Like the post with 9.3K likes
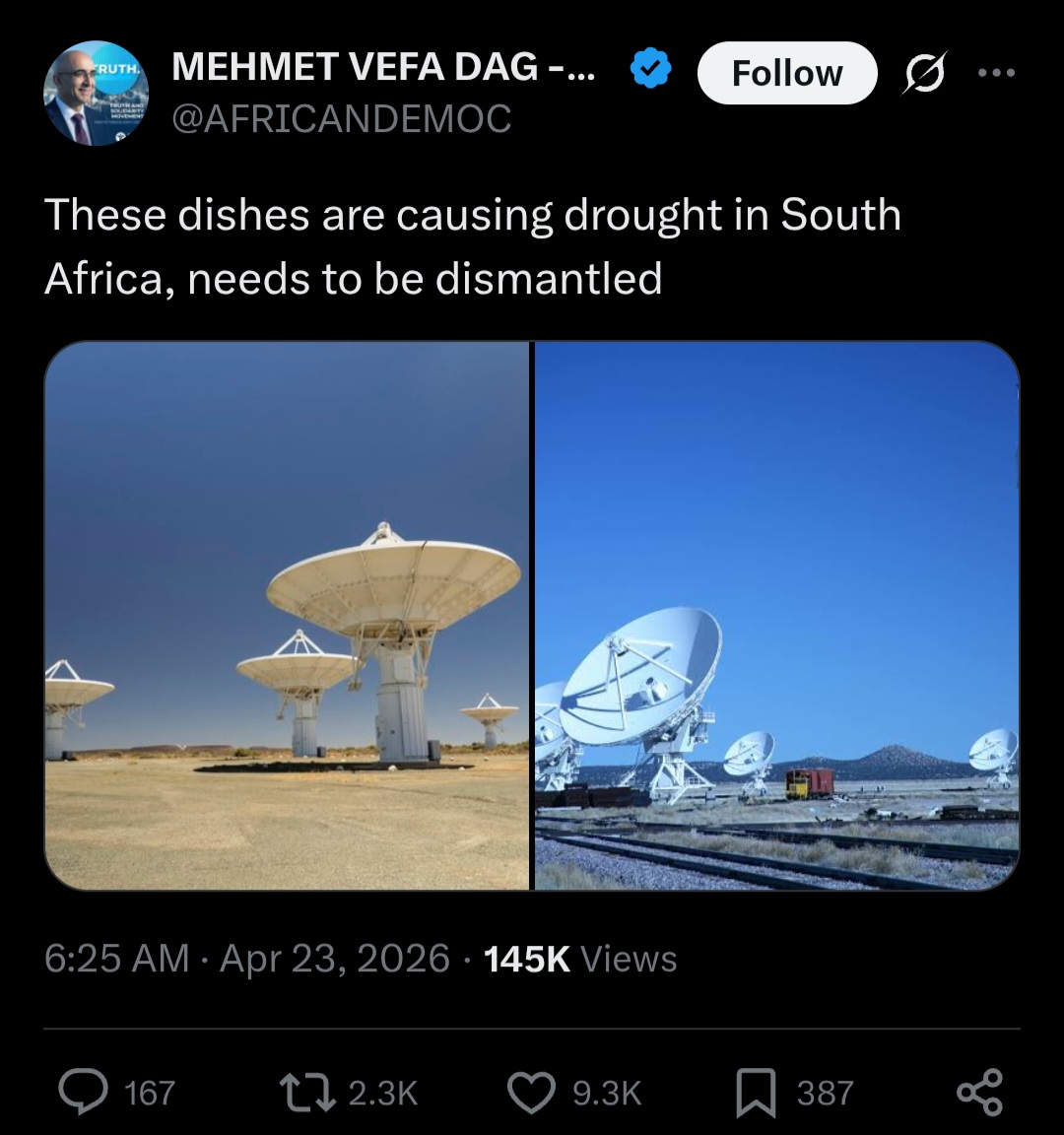The width and height of the screenshot is (1064, 1135). (x=574, y=1093)
